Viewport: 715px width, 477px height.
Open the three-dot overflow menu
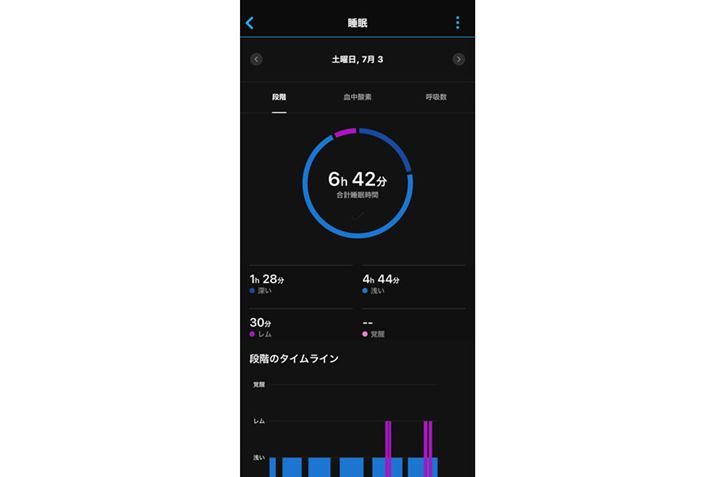(457, 22)
